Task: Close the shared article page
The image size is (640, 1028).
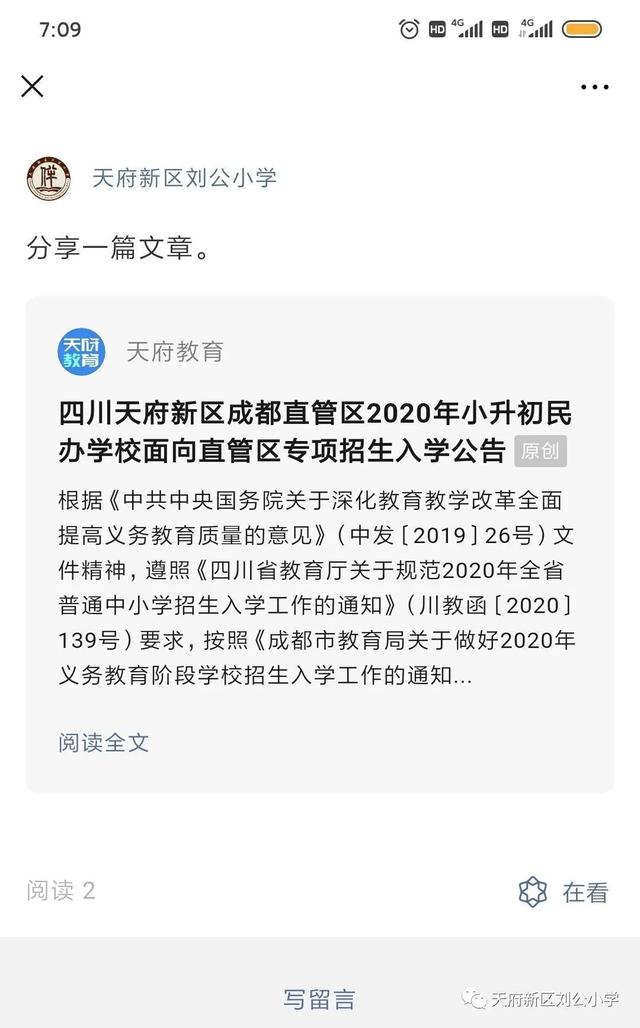Action: (x=32, y=87)
